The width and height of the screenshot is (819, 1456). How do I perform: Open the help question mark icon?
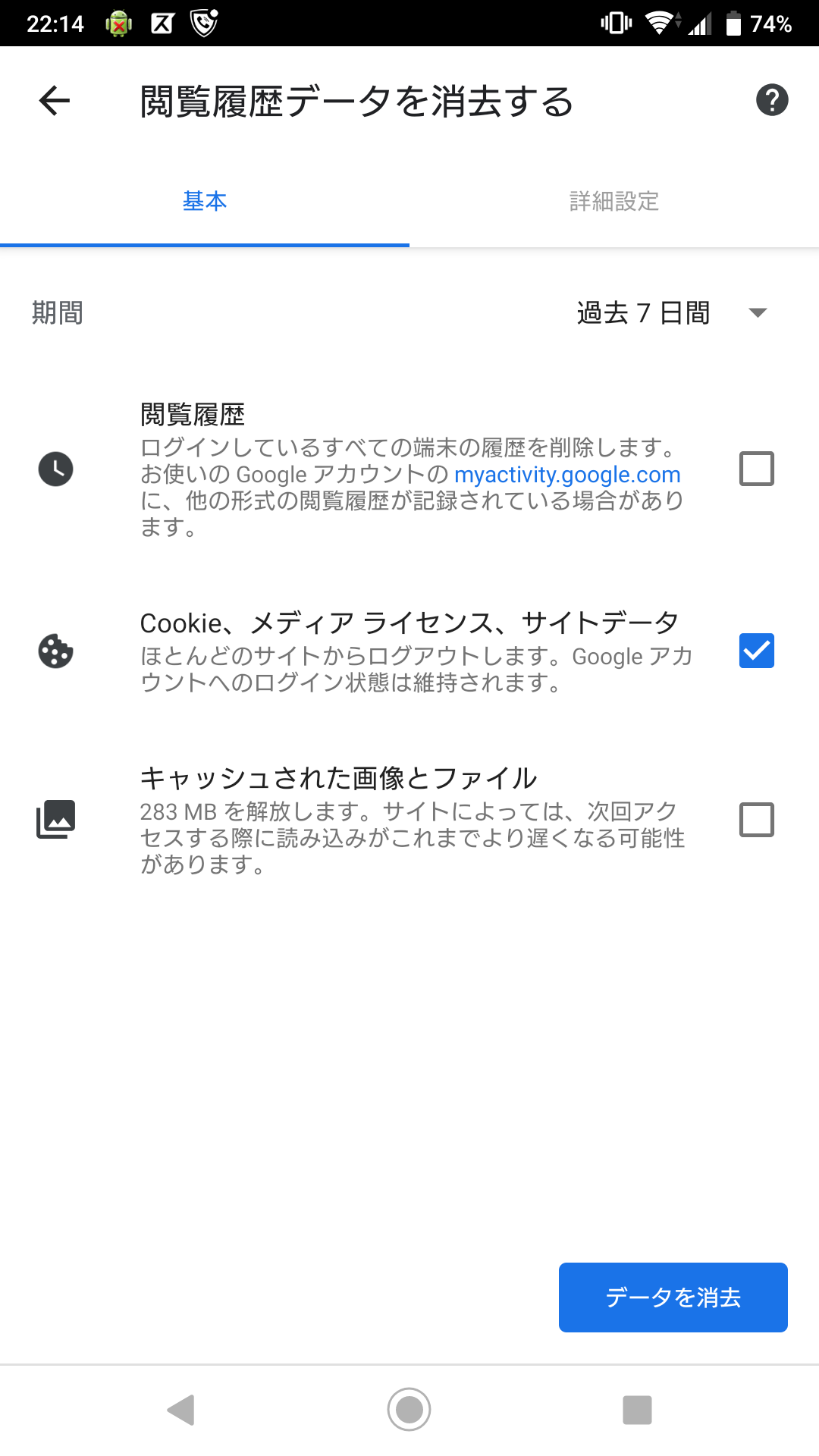tap(772, 100)
